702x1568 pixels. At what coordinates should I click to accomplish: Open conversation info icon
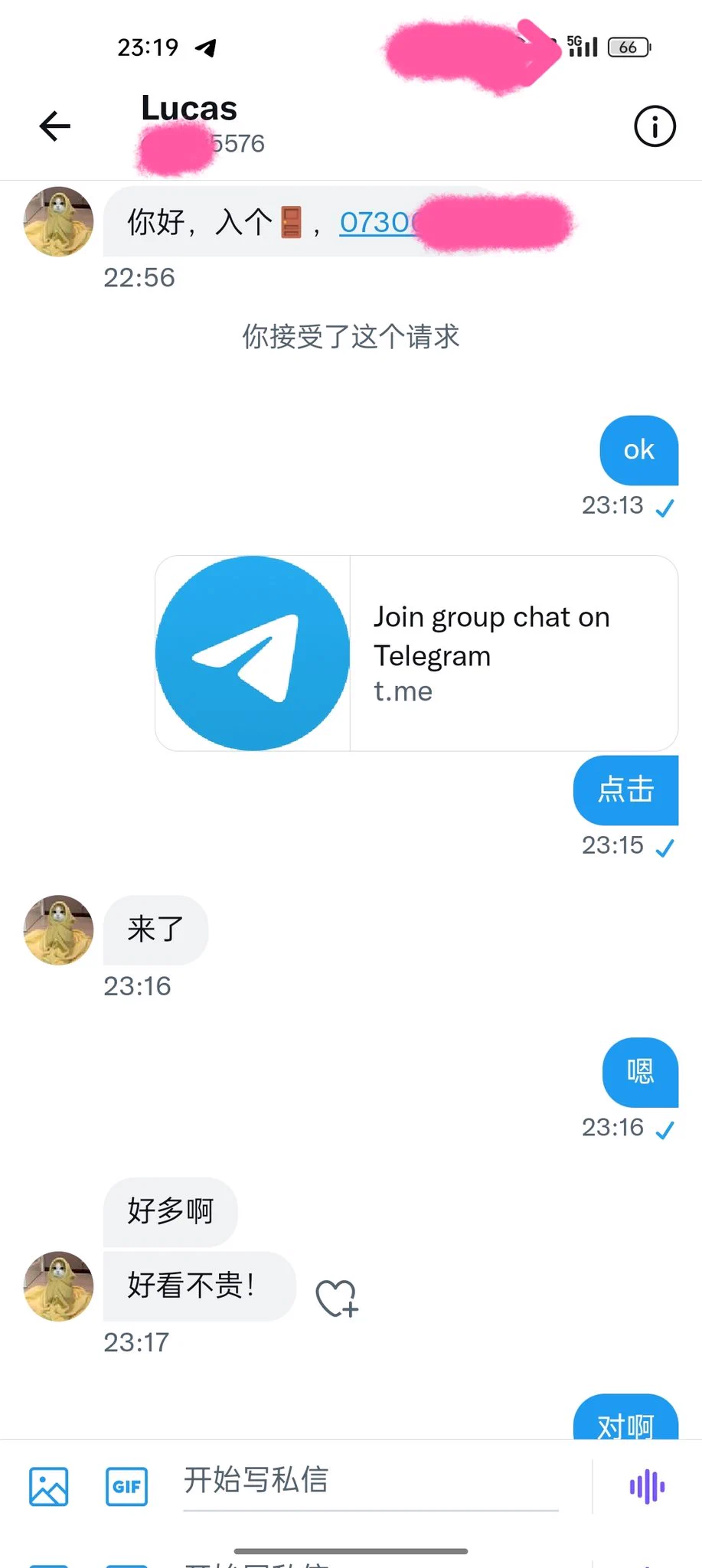click(x=655, y=126)
